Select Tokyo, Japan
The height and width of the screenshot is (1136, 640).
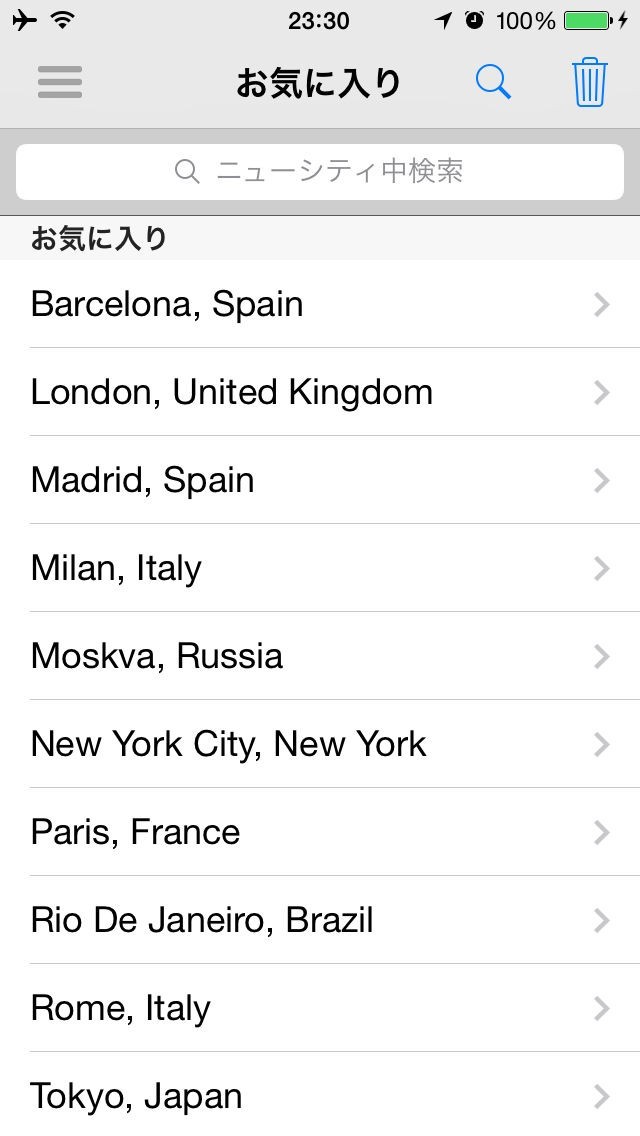click(x=320, y=1096)
